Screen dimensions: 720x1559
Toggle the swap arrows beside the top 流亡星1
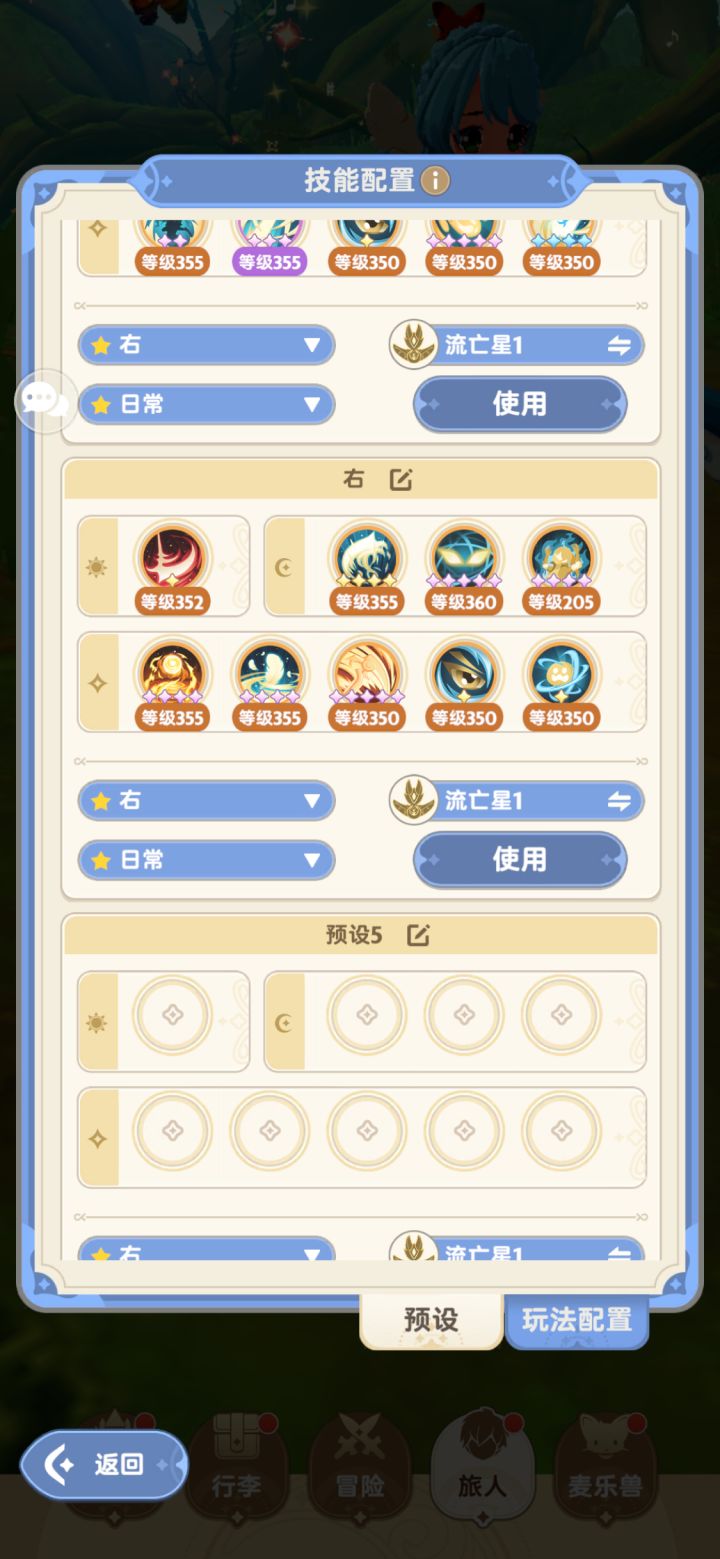620,345
